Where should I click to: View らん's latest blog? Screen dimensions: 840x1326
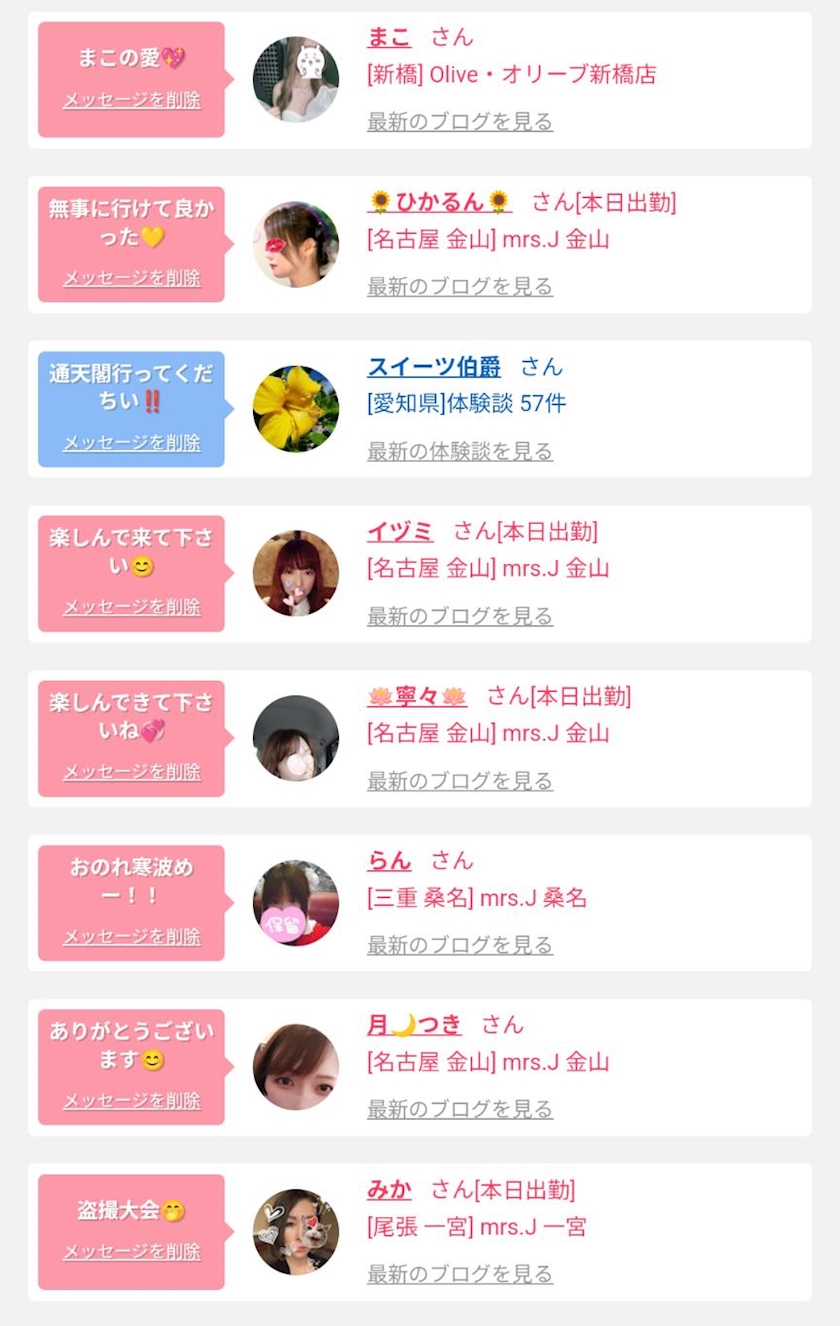point(460,945)
